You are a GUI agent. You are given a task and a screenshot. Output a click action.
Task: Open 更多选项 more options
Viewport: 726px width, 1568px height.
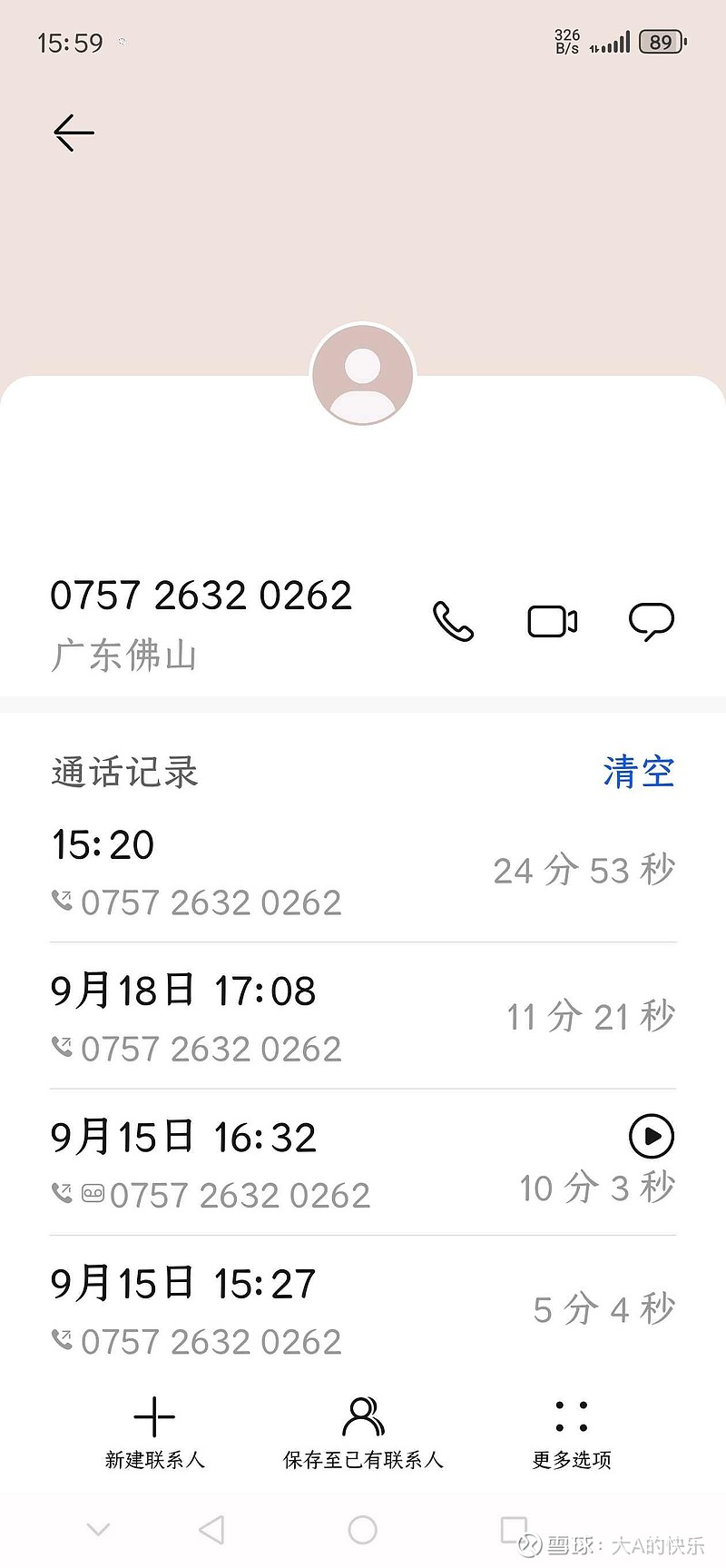pos(572,1432)
